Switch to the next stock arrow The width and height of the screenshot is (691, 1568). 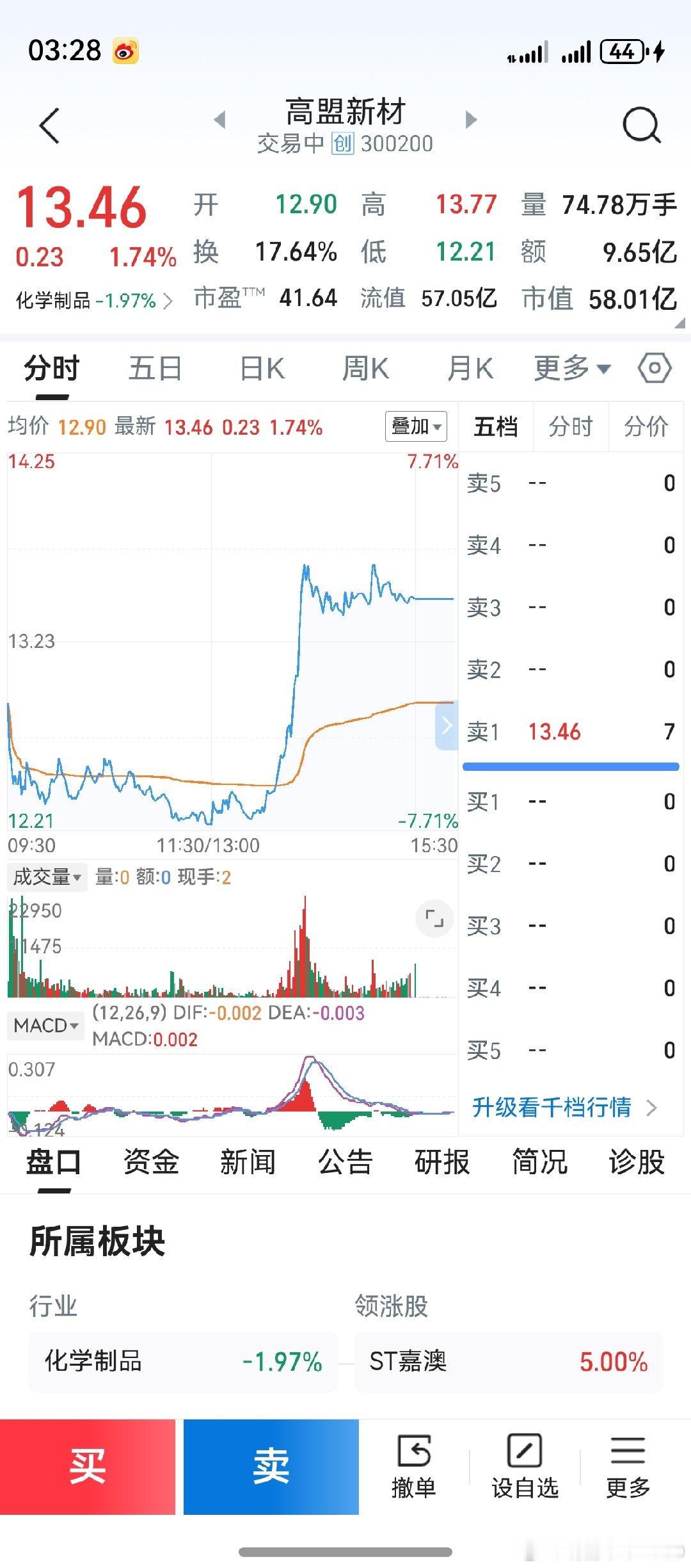click(x=471, y=120)
